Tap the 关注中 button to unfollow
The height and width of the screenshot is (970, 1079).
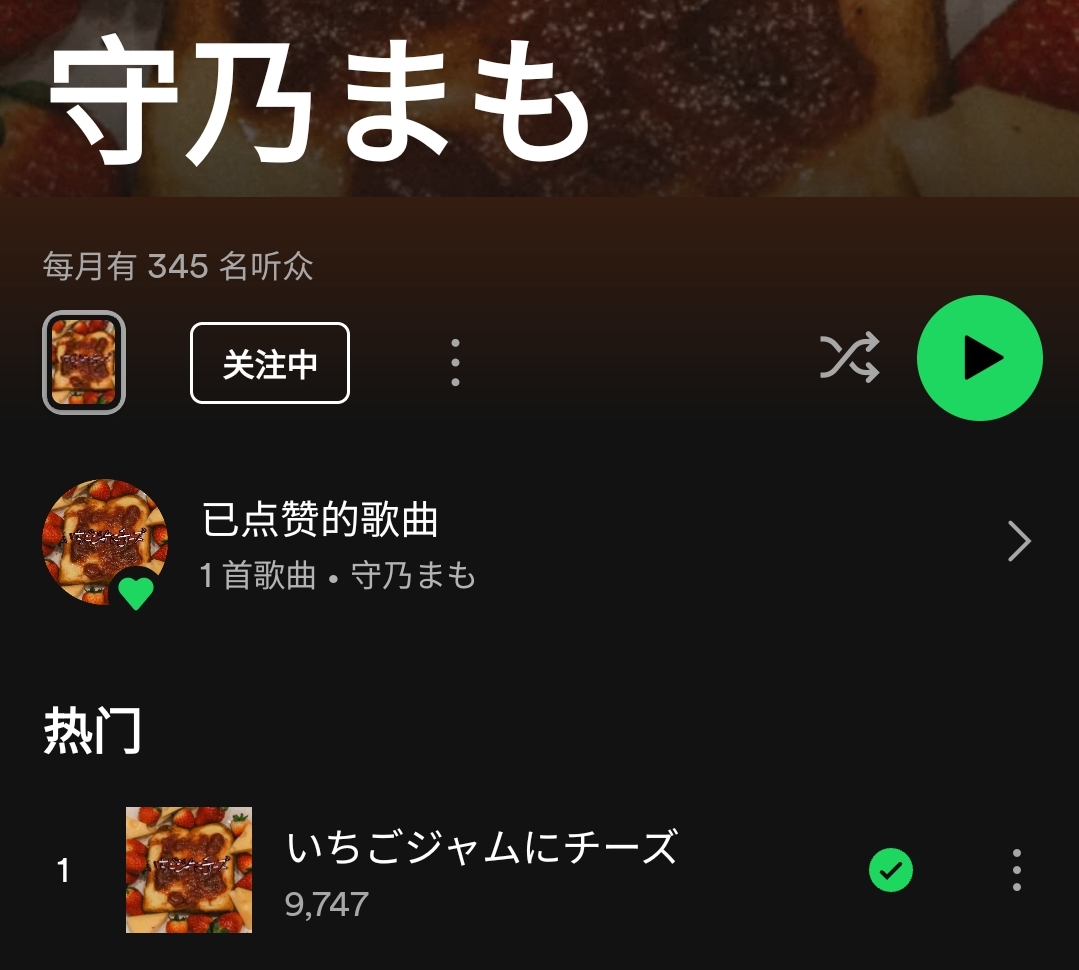pos(269,363)
